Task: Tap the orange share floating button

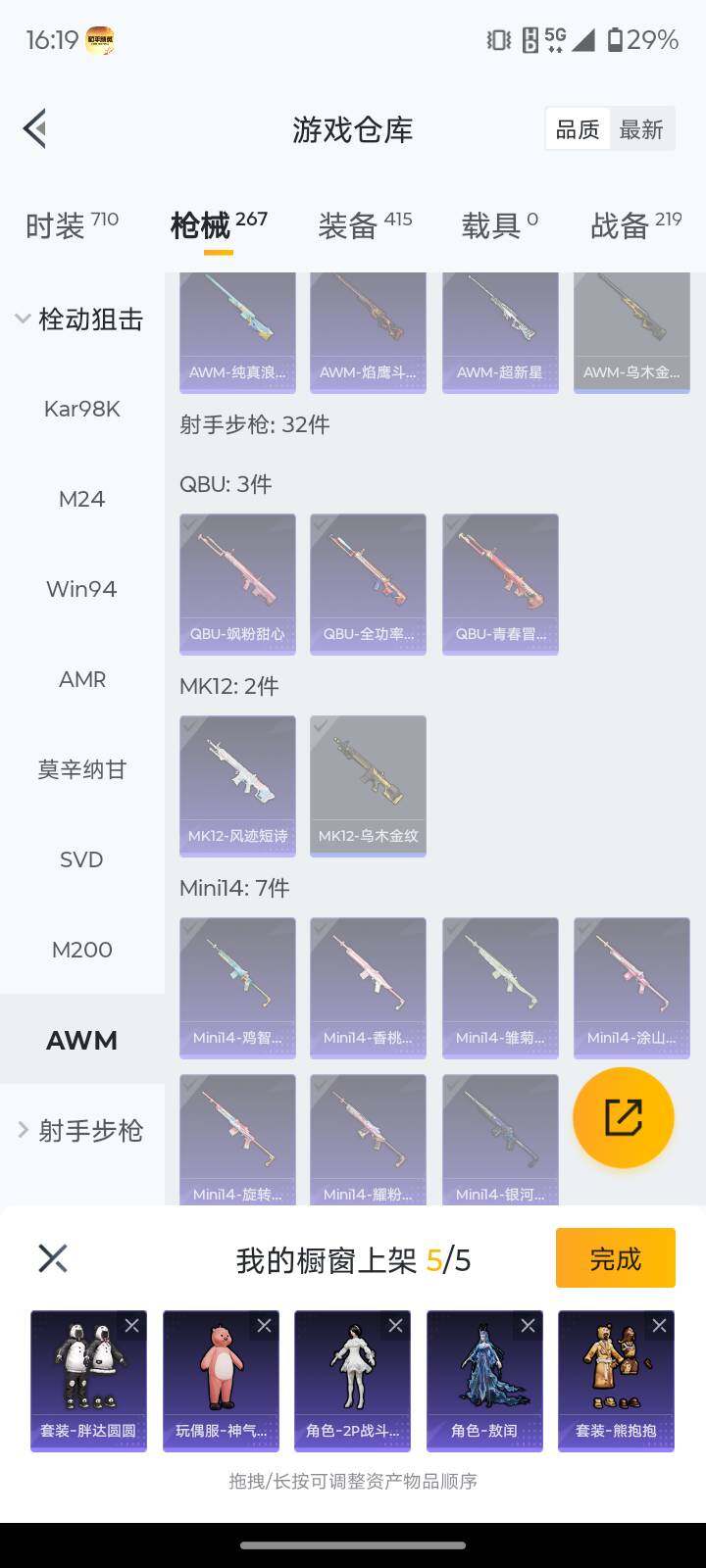Action: click(623, 1117)
